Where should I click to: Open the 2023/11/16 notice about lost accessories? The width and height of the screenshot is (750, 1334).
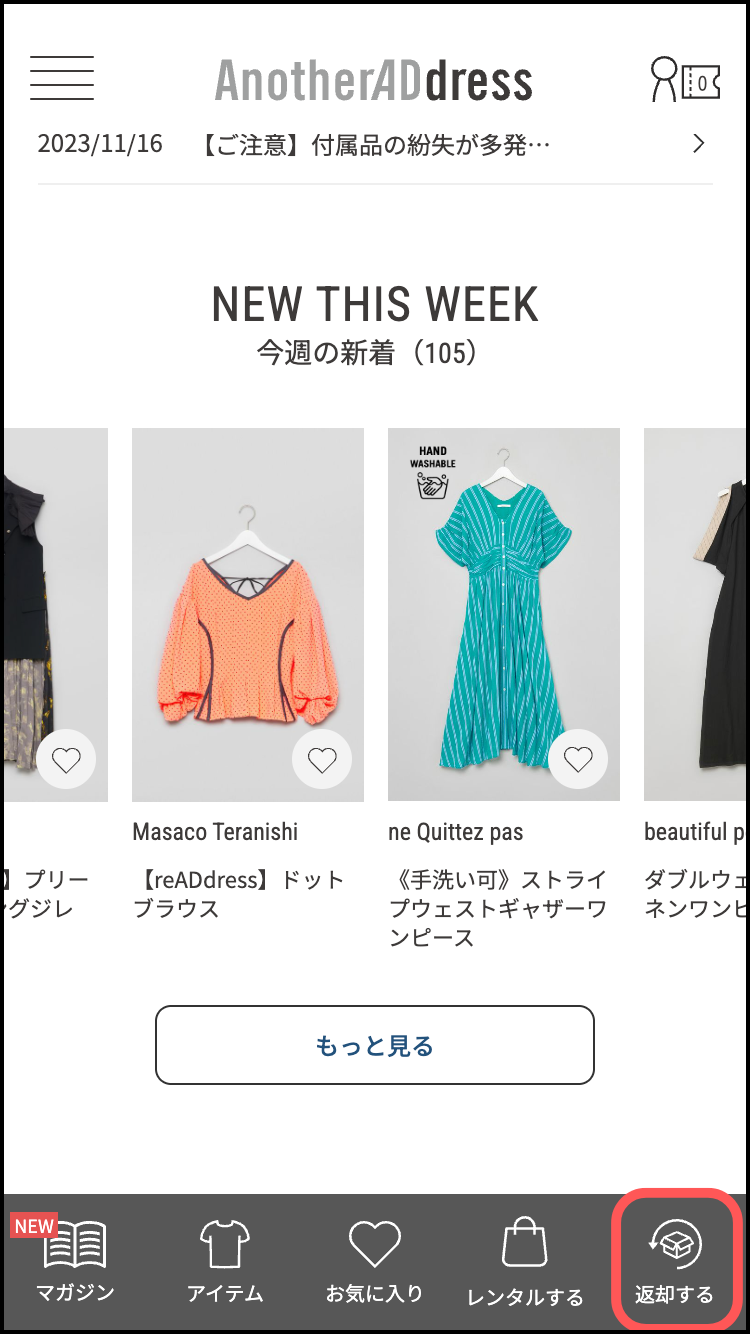coord(374,144)
